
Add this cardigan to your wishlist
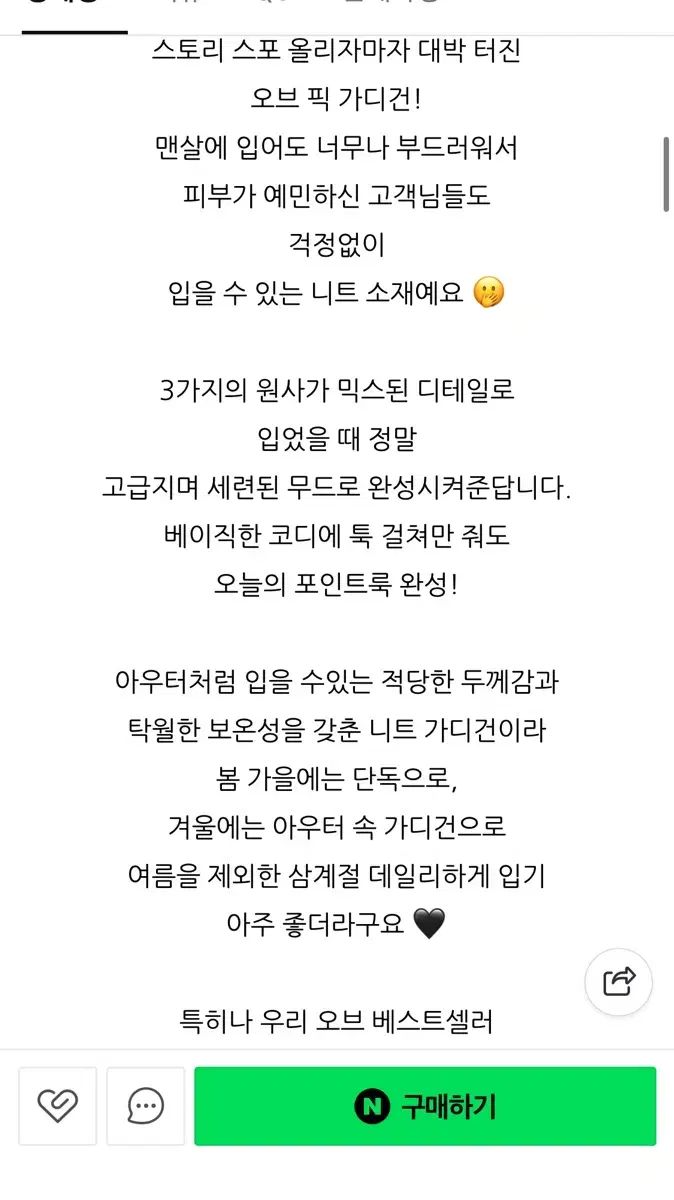[58, 1106]
